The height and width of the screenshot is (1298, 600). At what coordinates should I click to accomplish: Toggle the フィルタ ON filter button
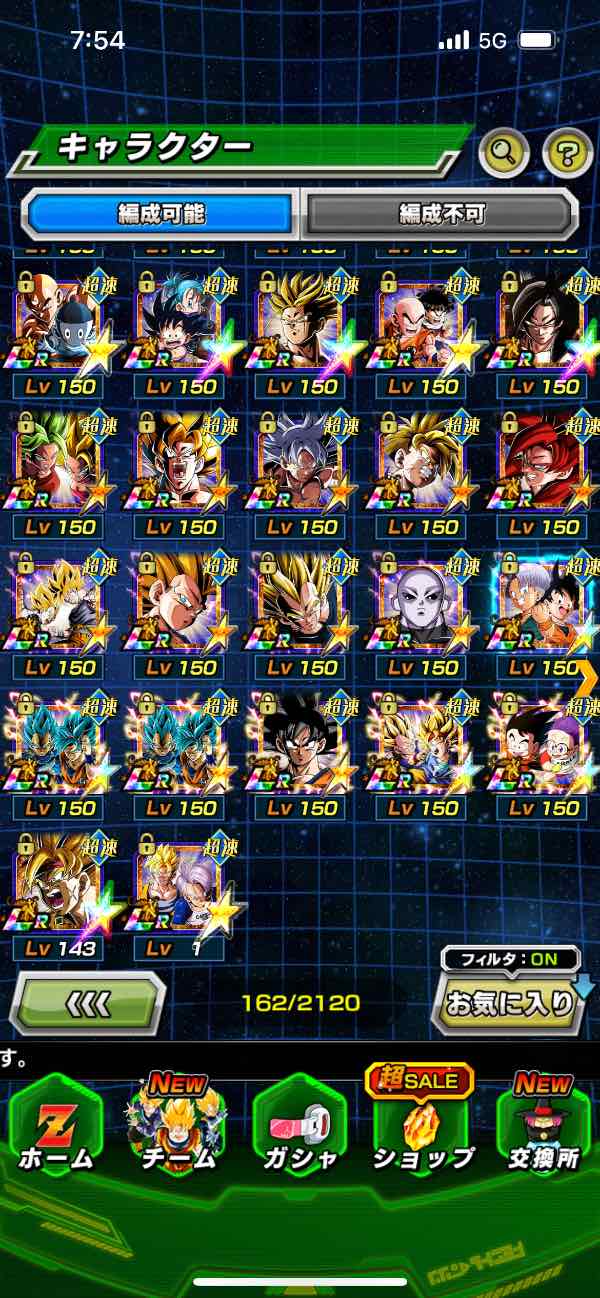point(510,960)
